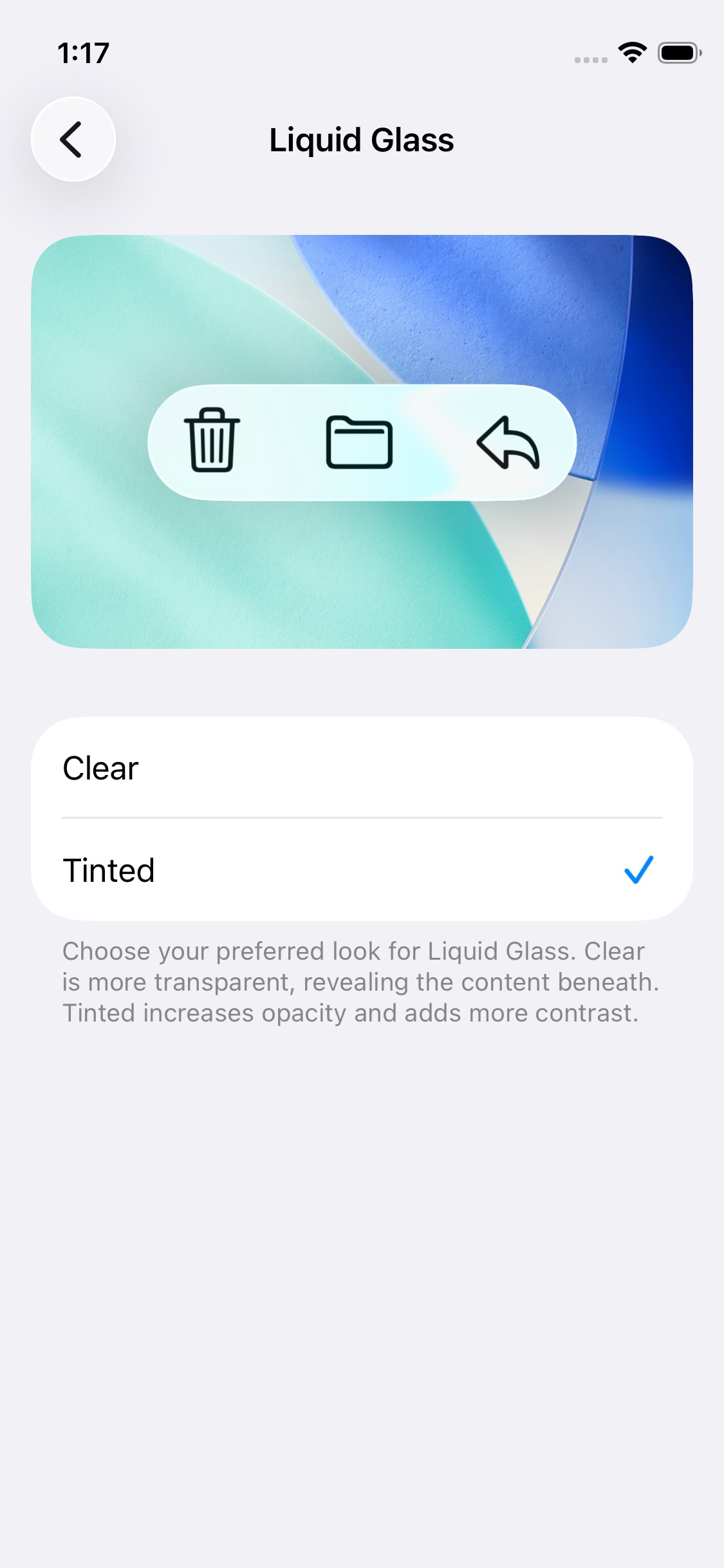Go back from Liquid Glass settings

[73, 139]
